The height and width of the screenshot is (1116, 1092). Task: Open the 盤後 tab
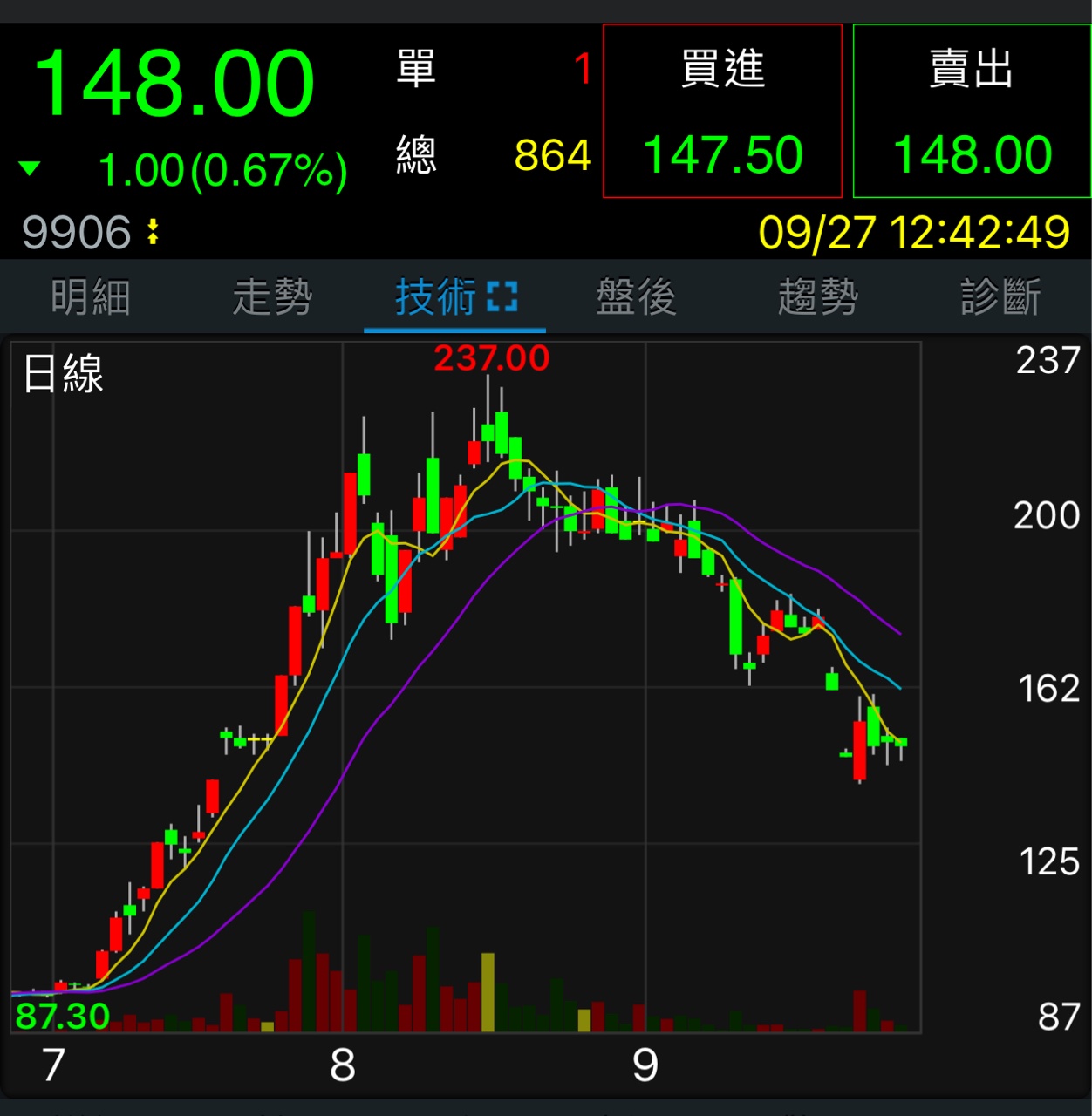point(636,297)
